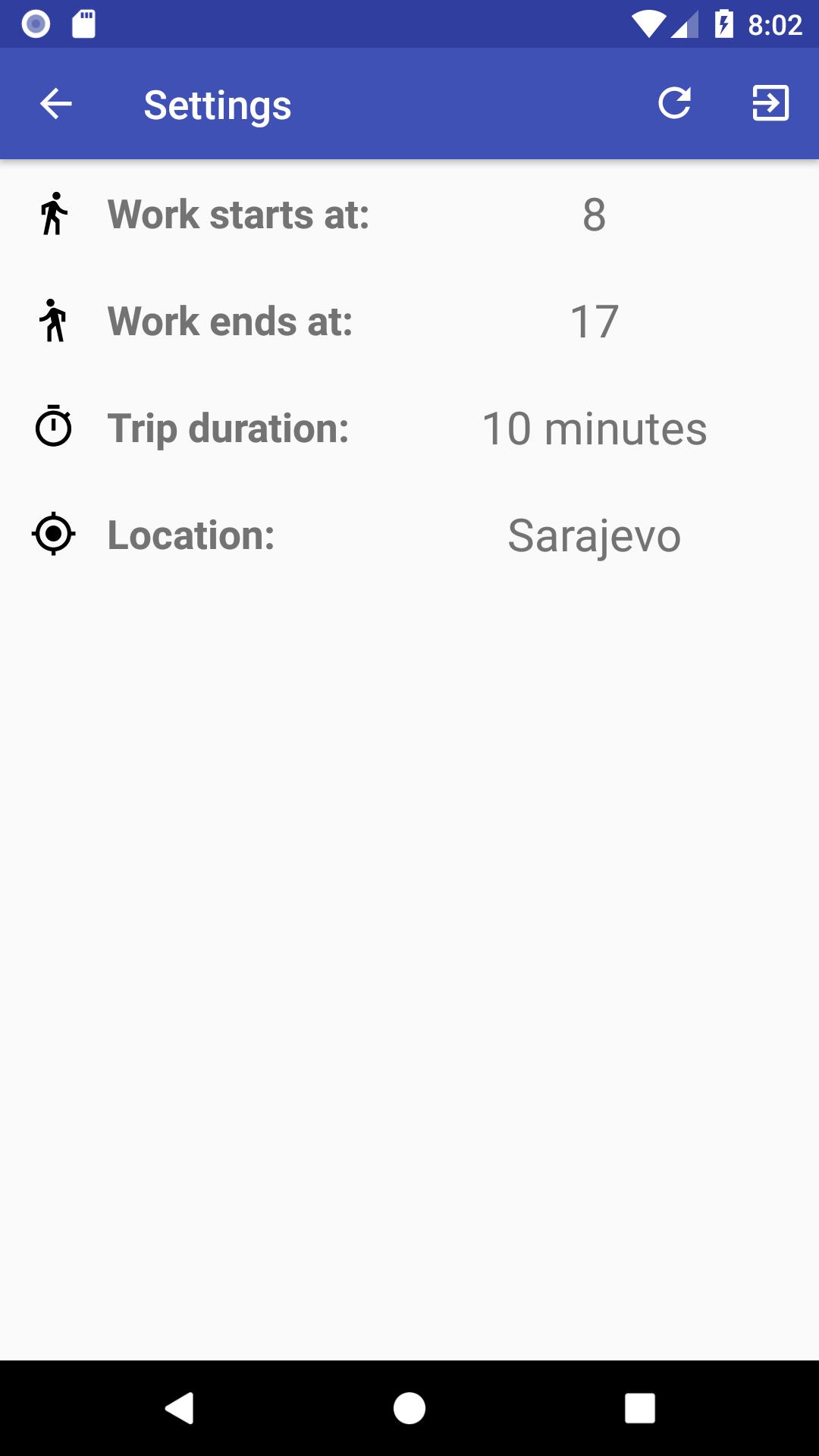819x1456 pixels.
Task: Tap the refresh icon in the toolbar
Action: pyautogui.click(x=674, y=104)
